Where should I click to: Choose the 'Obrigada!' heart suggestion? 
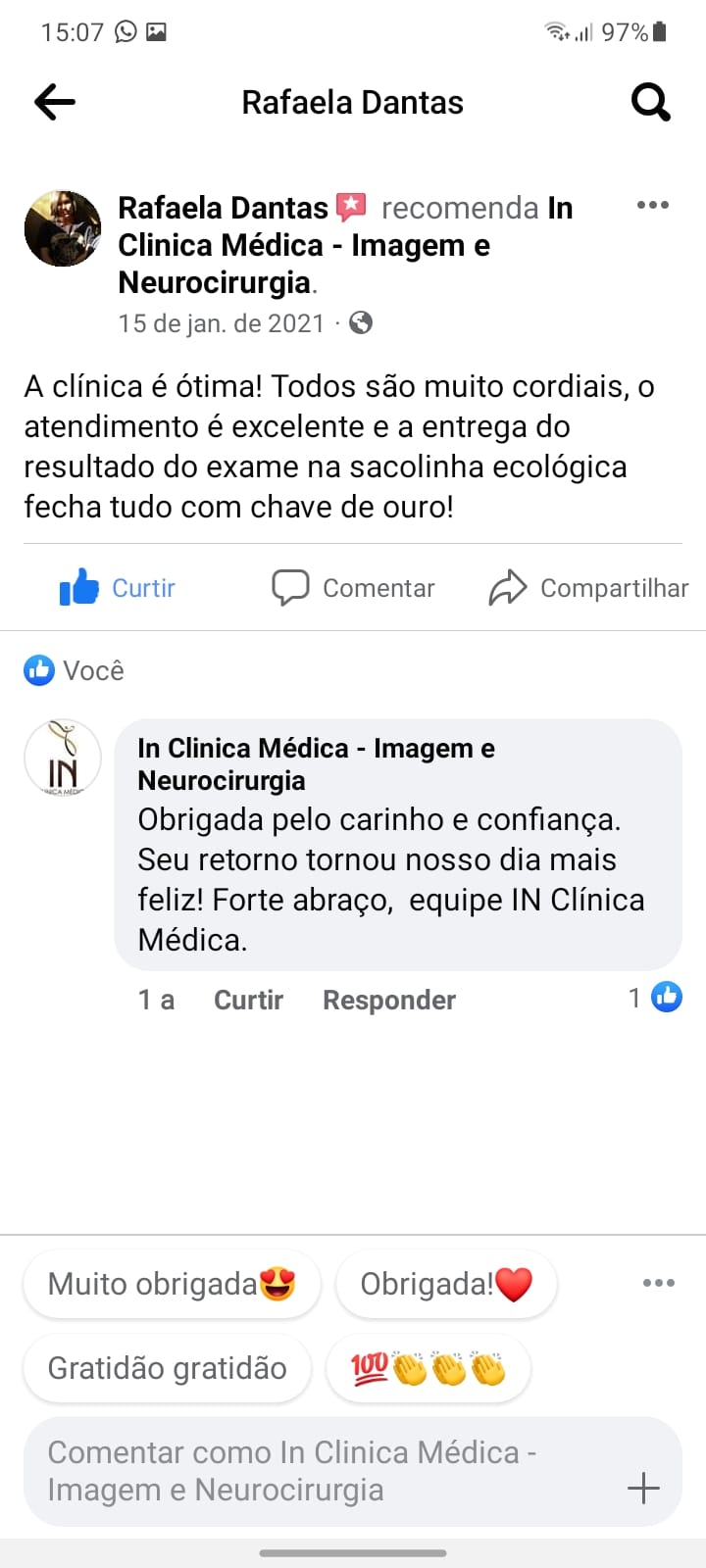(446, 1284)
